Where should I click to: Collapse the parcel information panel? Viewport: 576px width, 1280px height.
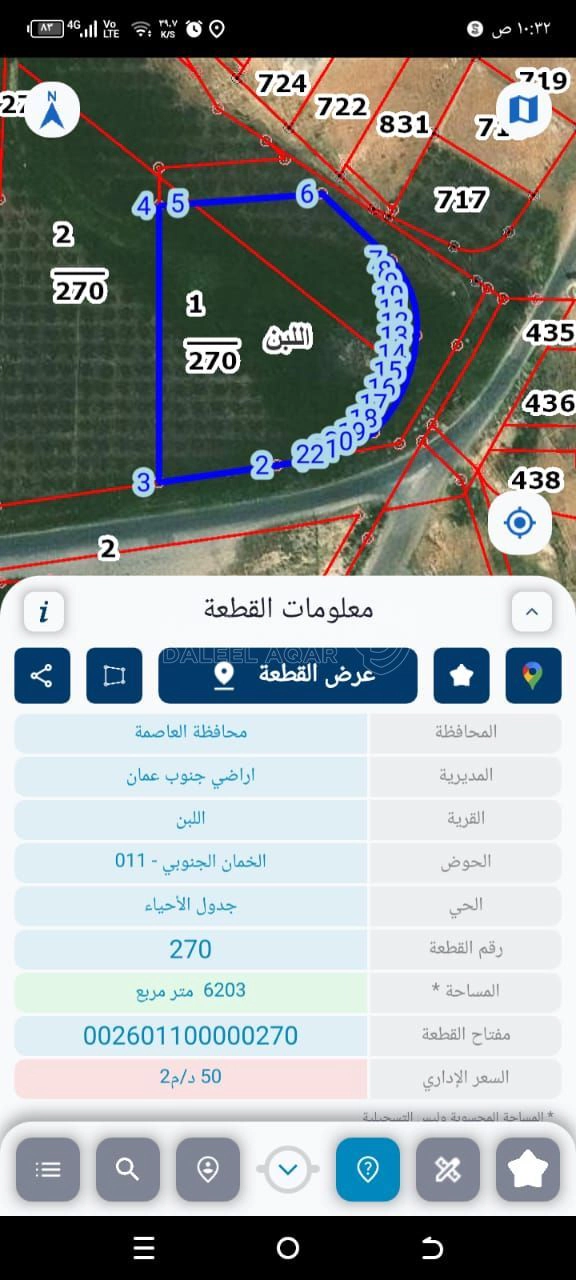531,611
